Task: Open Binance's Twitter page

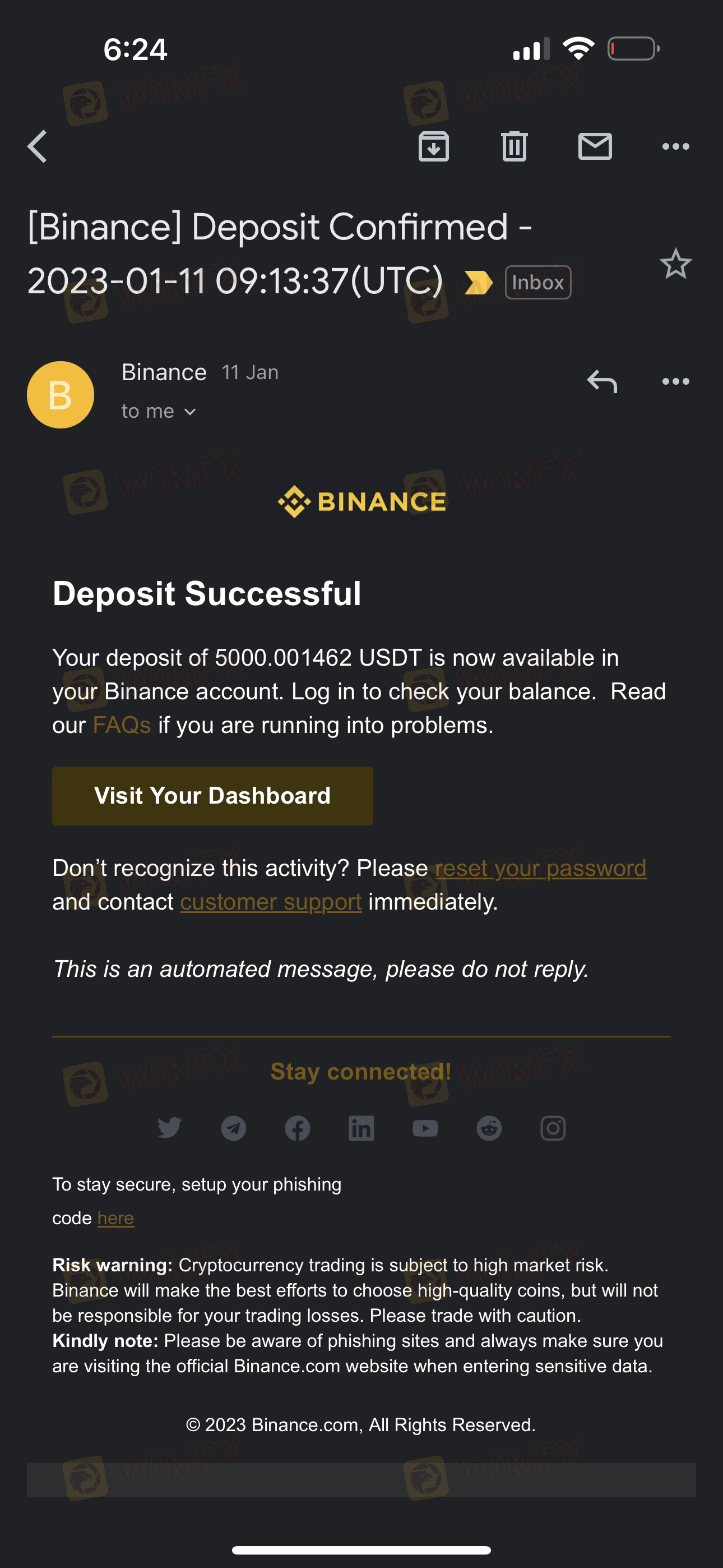Action: (x=170, y=1128)
